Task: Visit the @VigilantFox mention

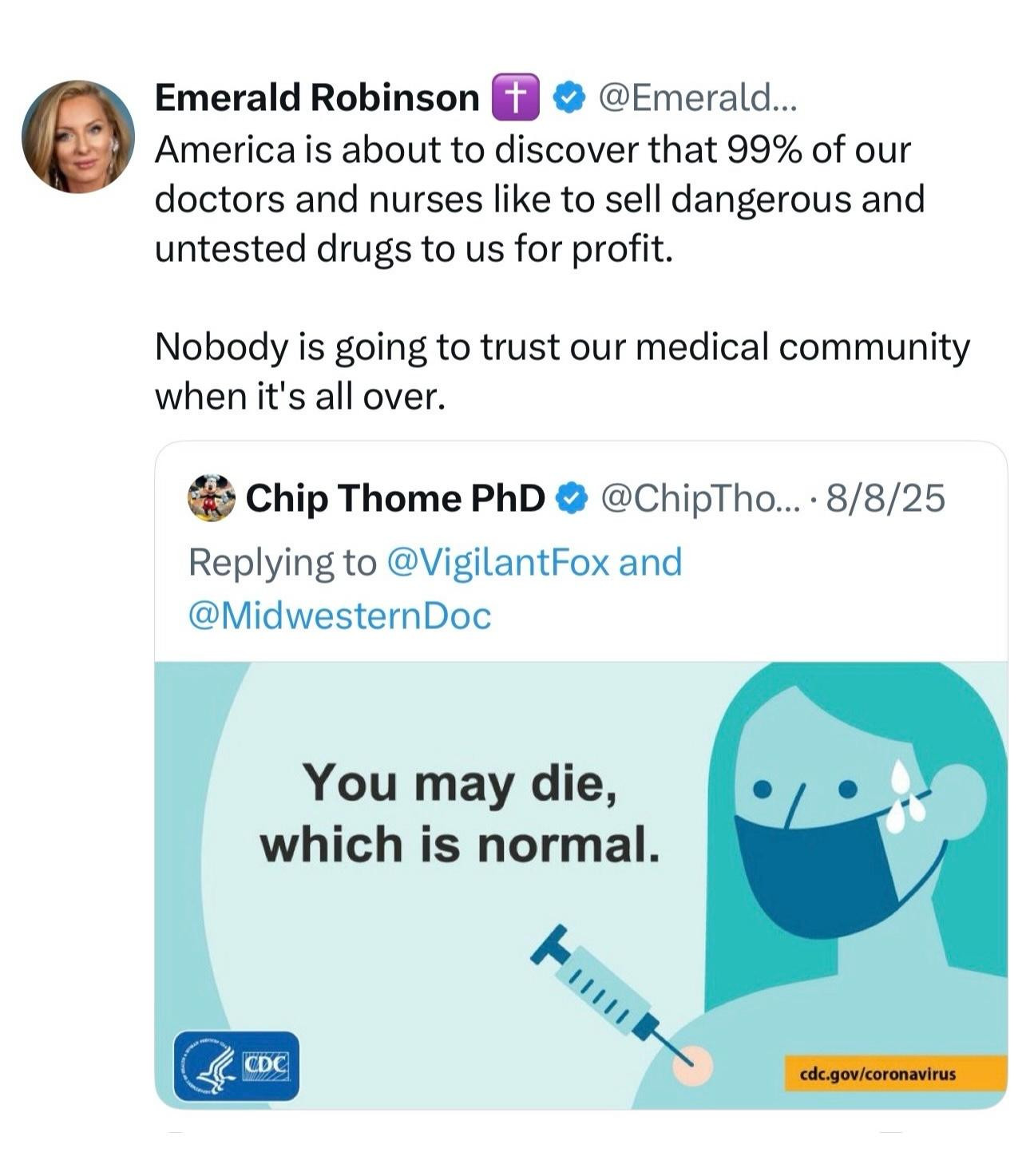Action: (500, 562)
